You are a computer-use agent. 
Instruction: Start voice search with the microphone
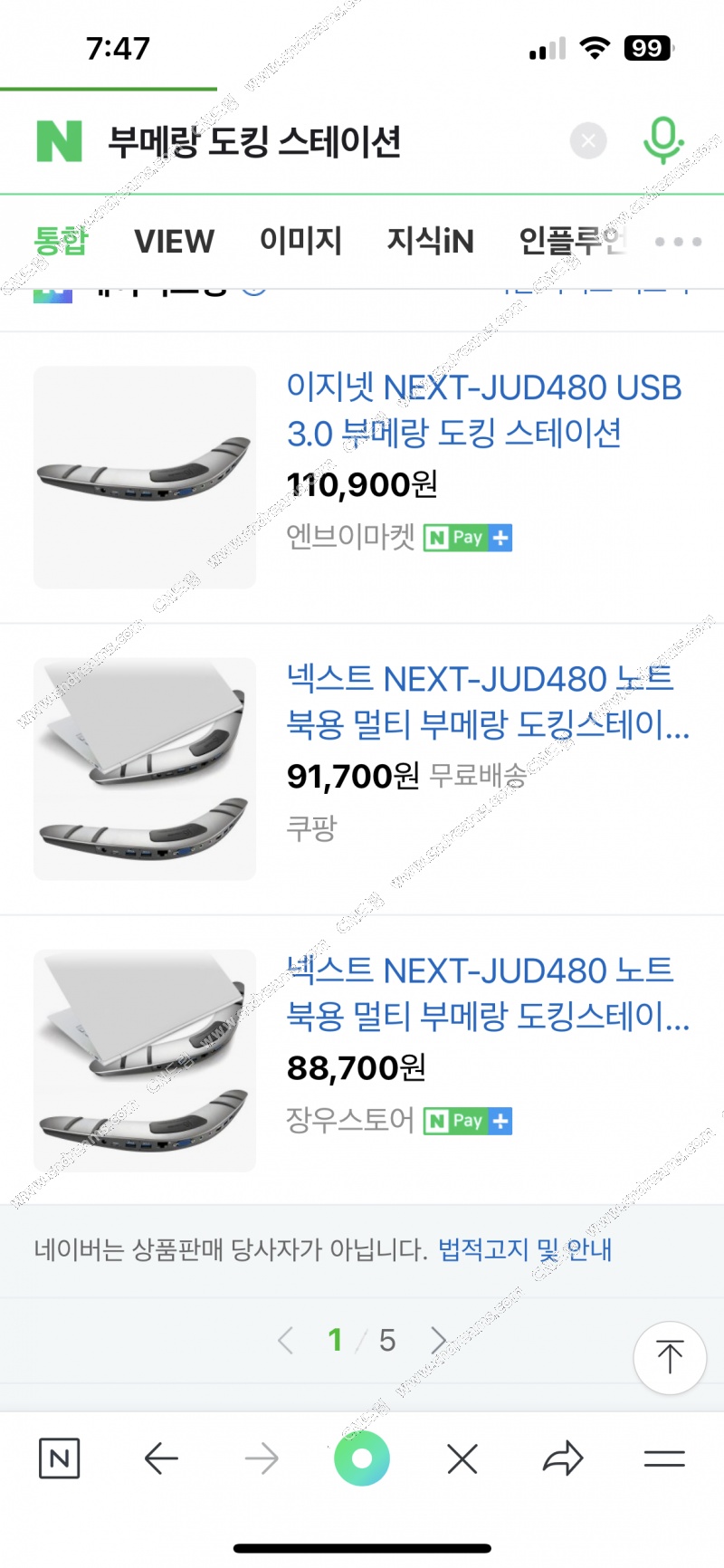662,140
